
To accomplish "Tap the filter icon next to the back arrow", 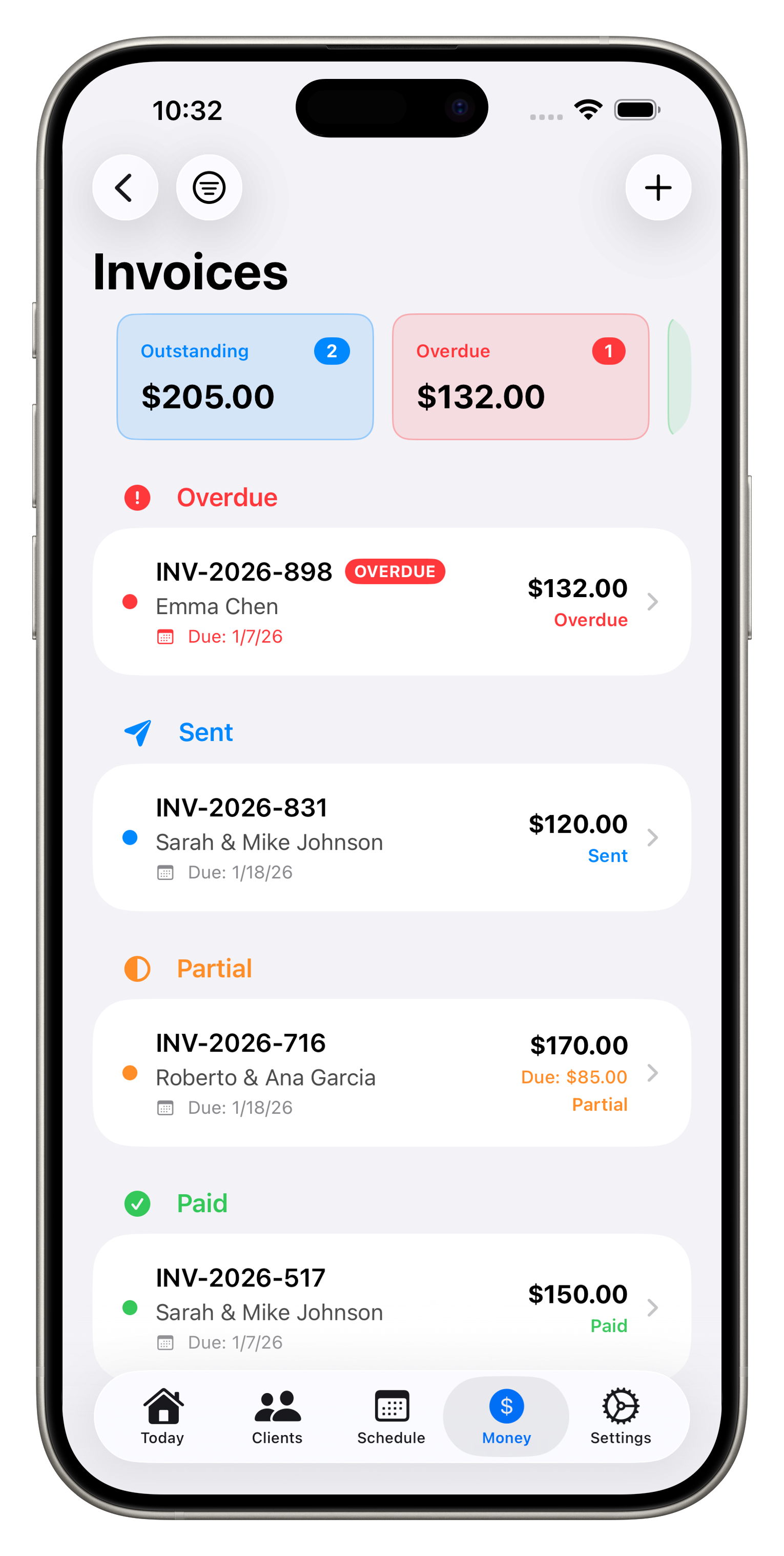I will (209, 187).
